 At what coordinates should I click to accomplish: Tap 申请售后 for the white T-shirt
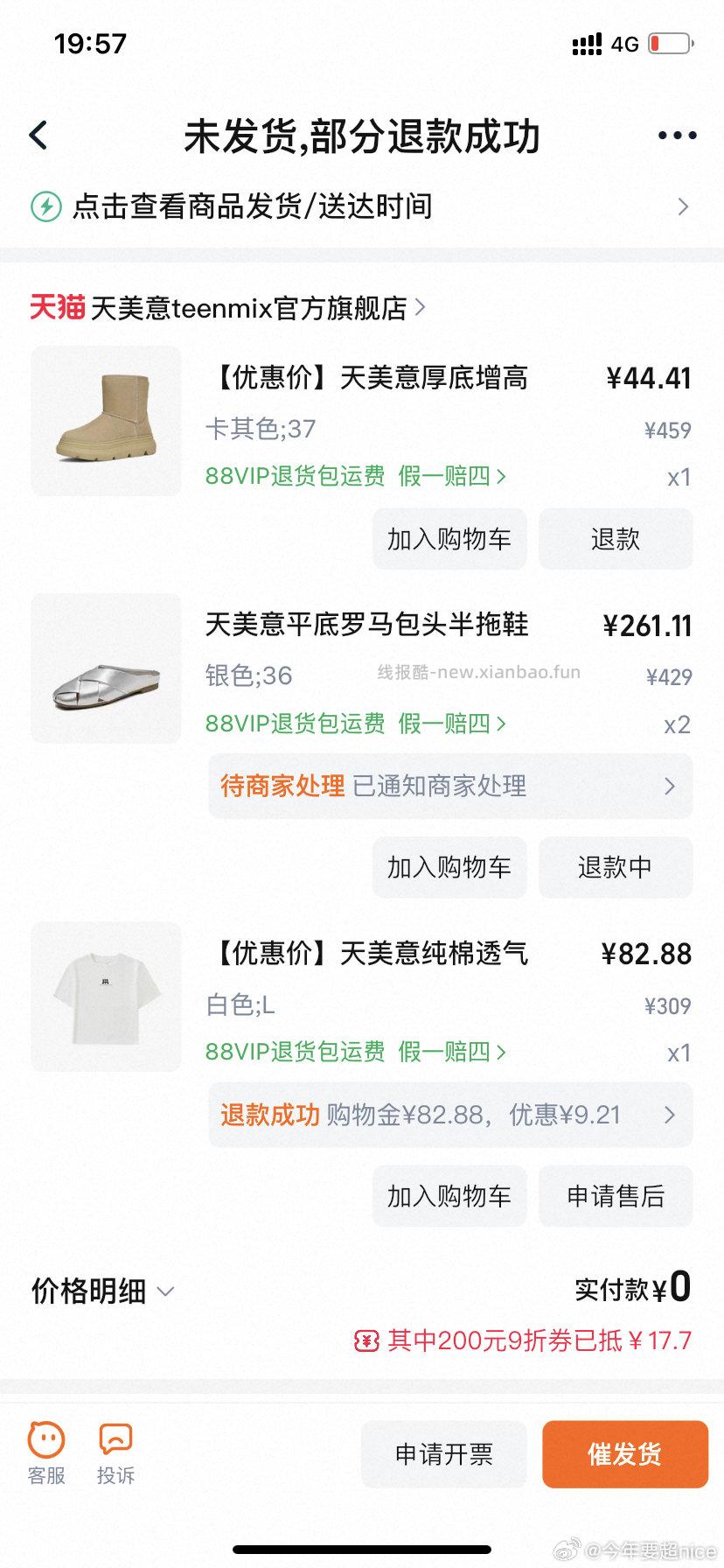[616, 1196]
